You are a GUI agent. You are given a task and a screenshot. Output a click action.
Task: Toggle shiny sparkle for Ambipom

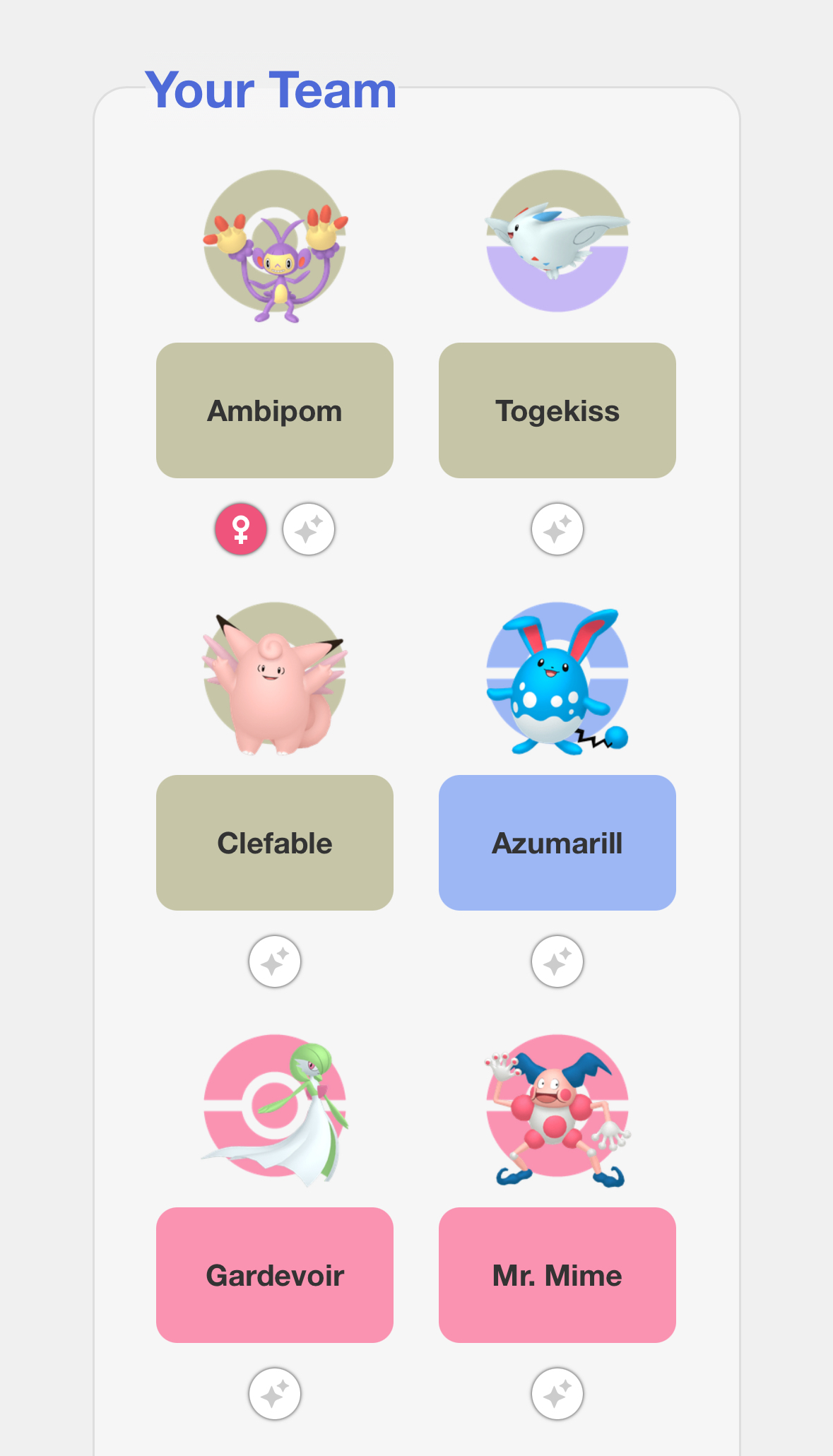[x=309, y=529]
